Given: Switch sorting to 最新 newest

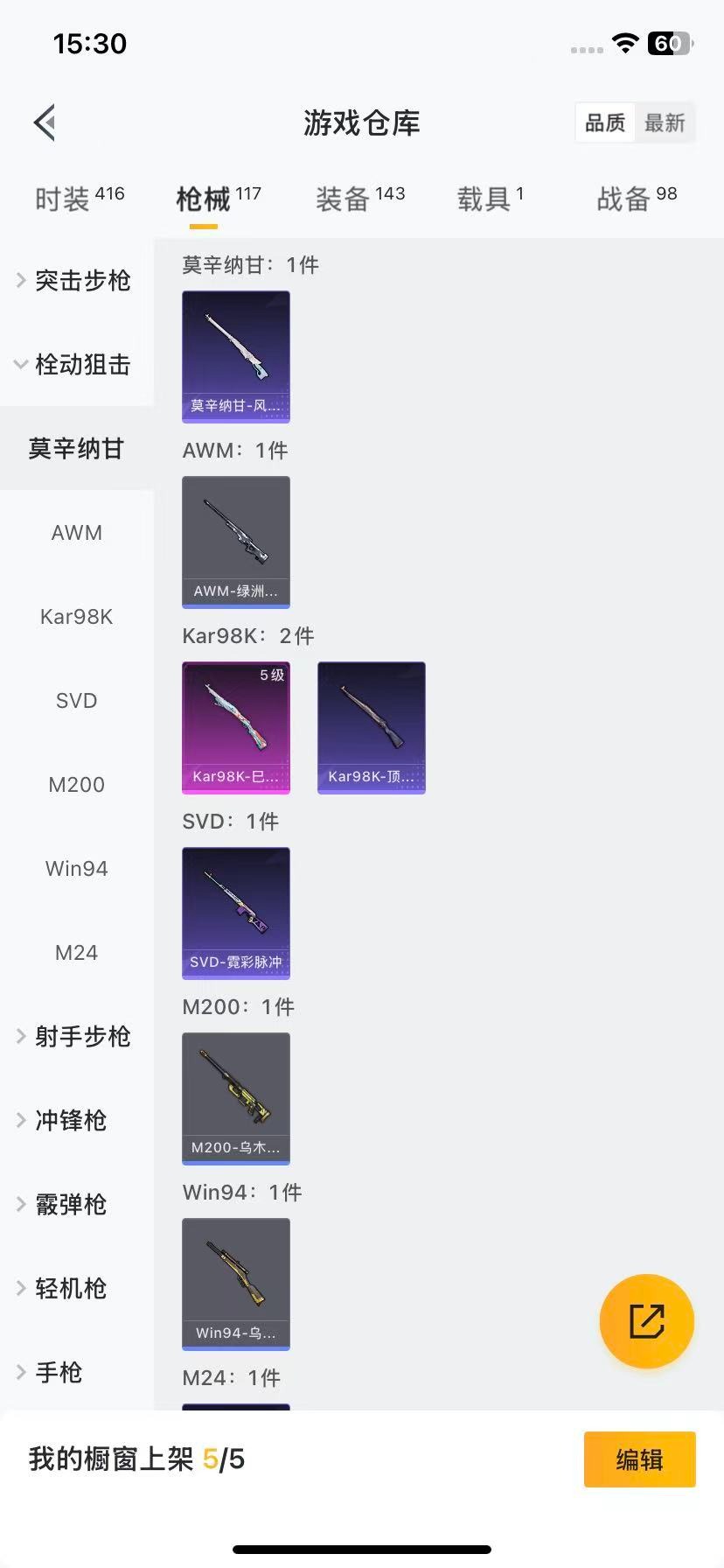Looking at the screenshot, I should coord(665,122).
